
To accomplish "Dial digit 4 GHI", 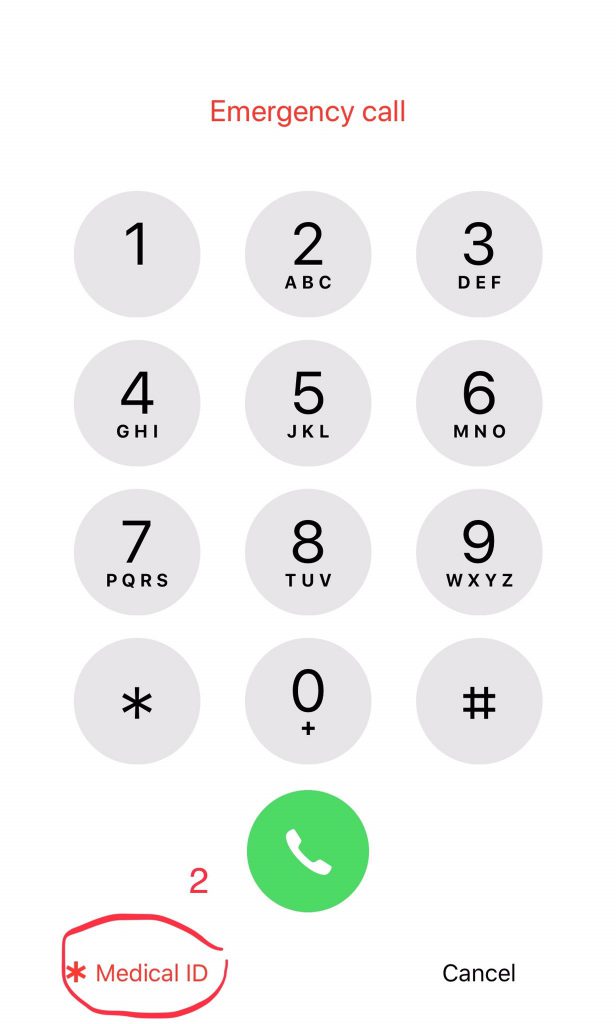I will pos(137,403).
